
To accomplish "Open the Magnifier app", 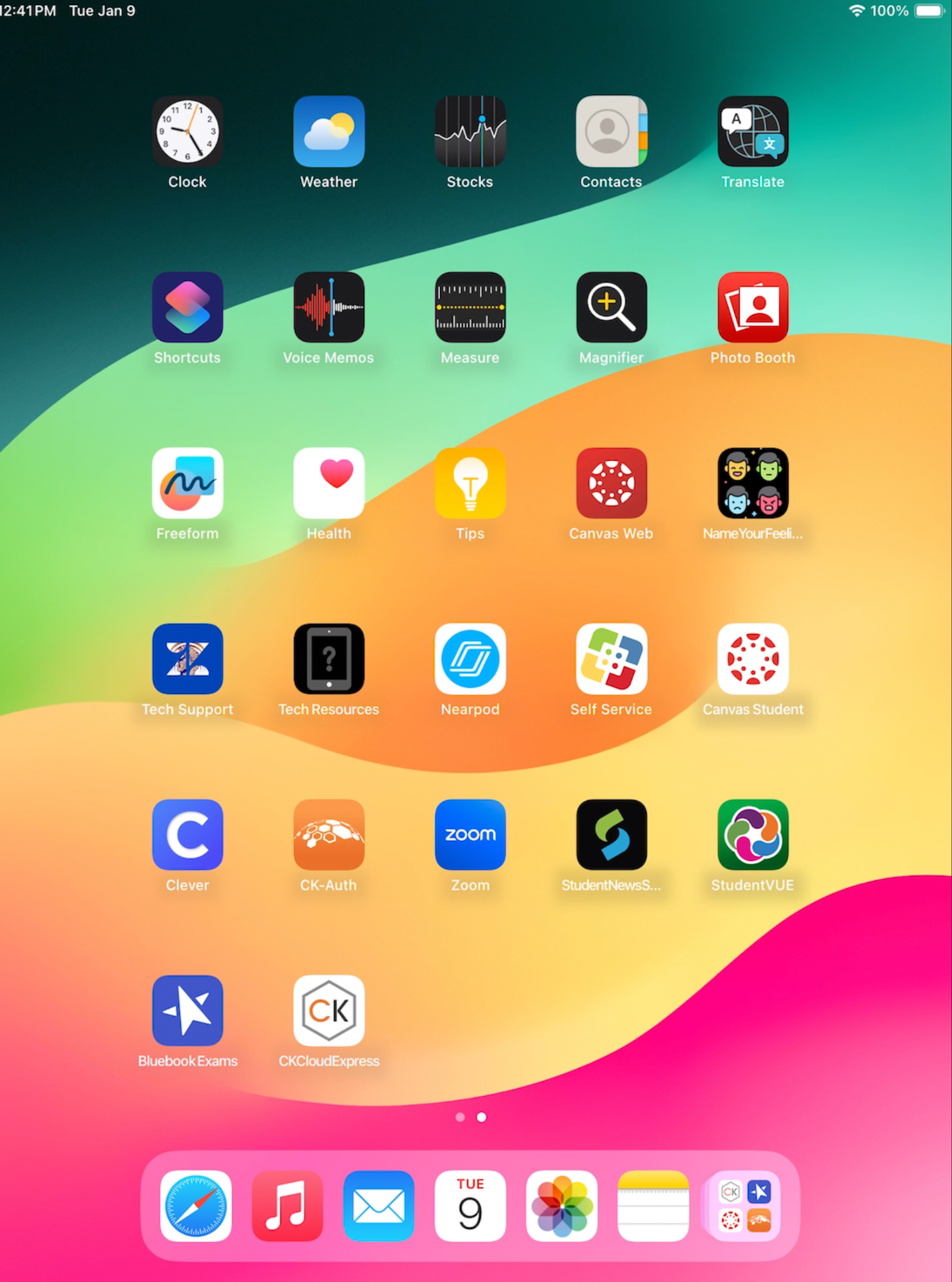I will click(611, 307).
